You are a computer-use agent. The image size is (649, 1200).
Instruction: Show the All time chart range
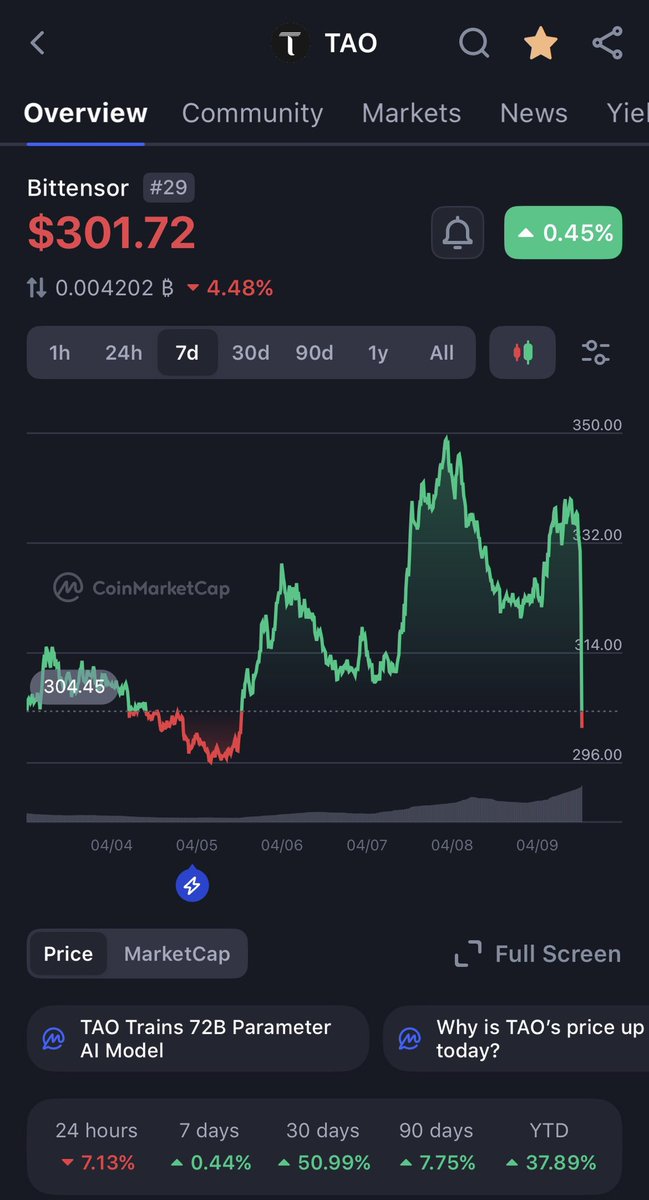tap(441, 353)
